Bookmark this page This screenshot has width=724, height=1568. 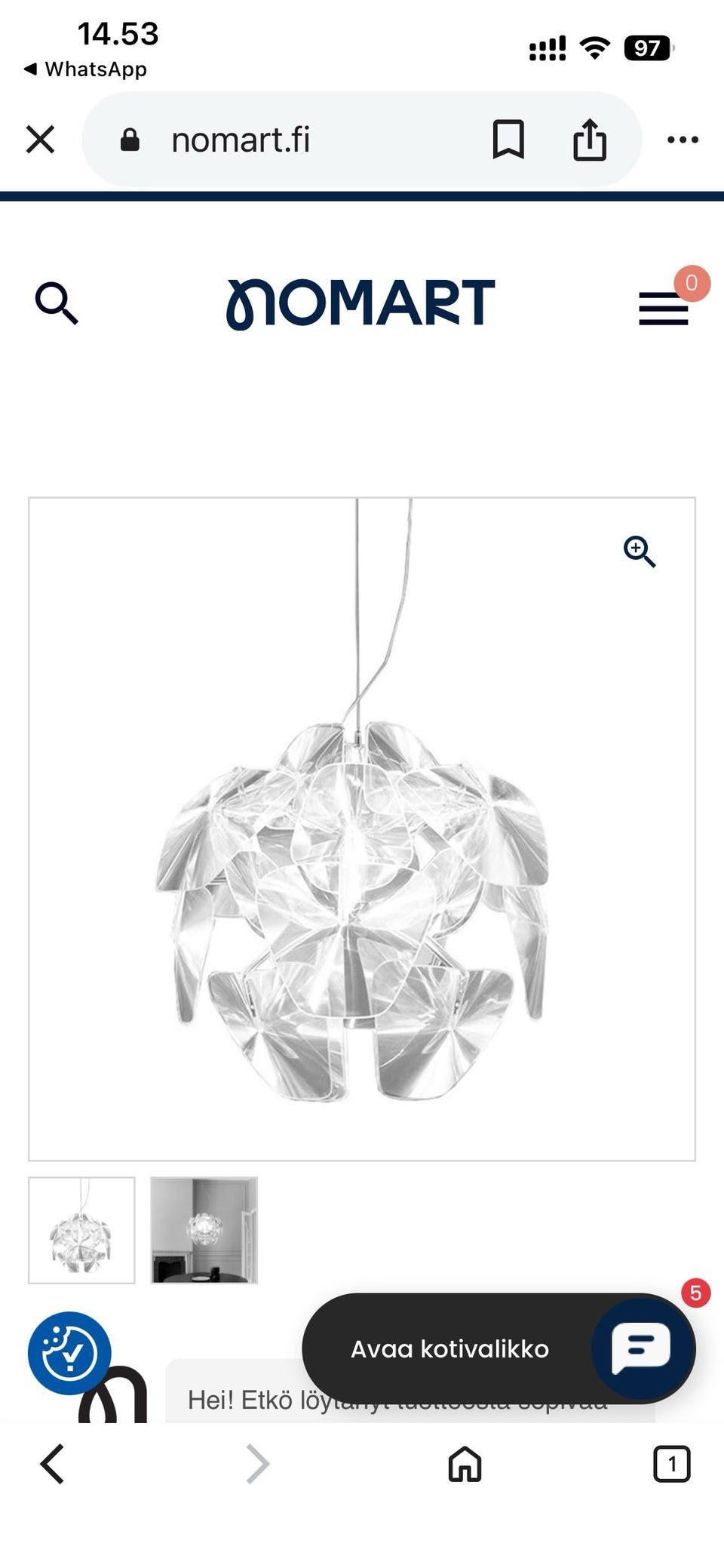coord(508,140)
